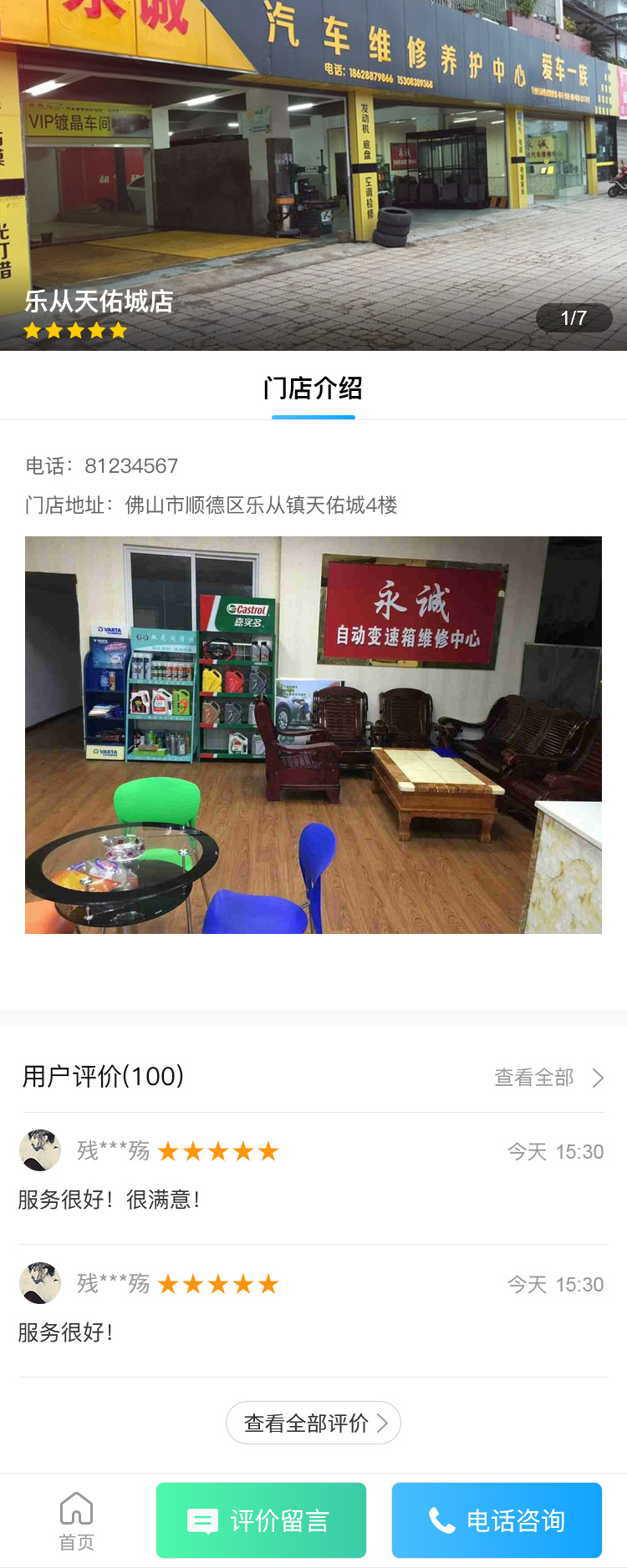Go to the 首页 home tab
Viewport: 627px width, 1568px height.
pyautogui.click(x=76, y=1520)
